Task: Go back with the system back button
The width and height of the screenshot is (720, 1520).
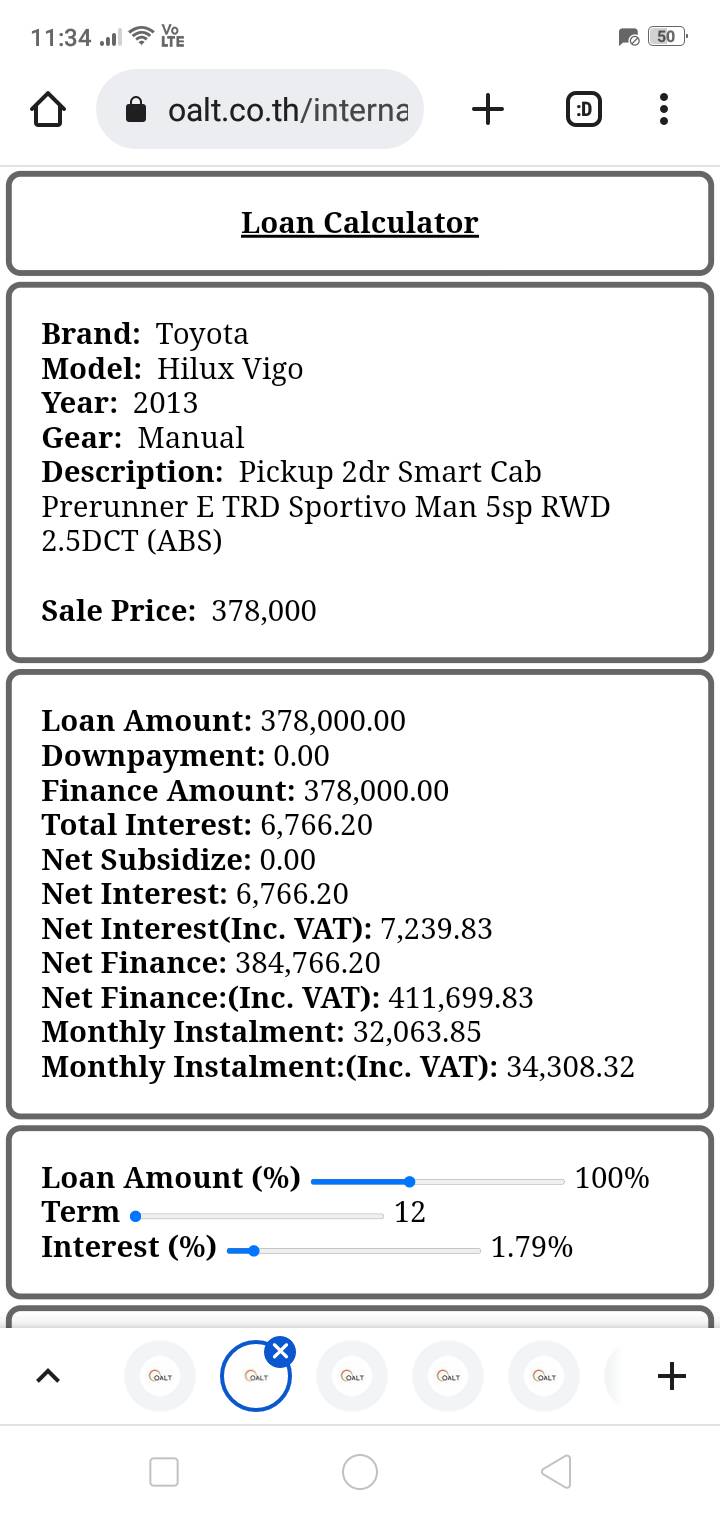Action: coord(556,1472)
